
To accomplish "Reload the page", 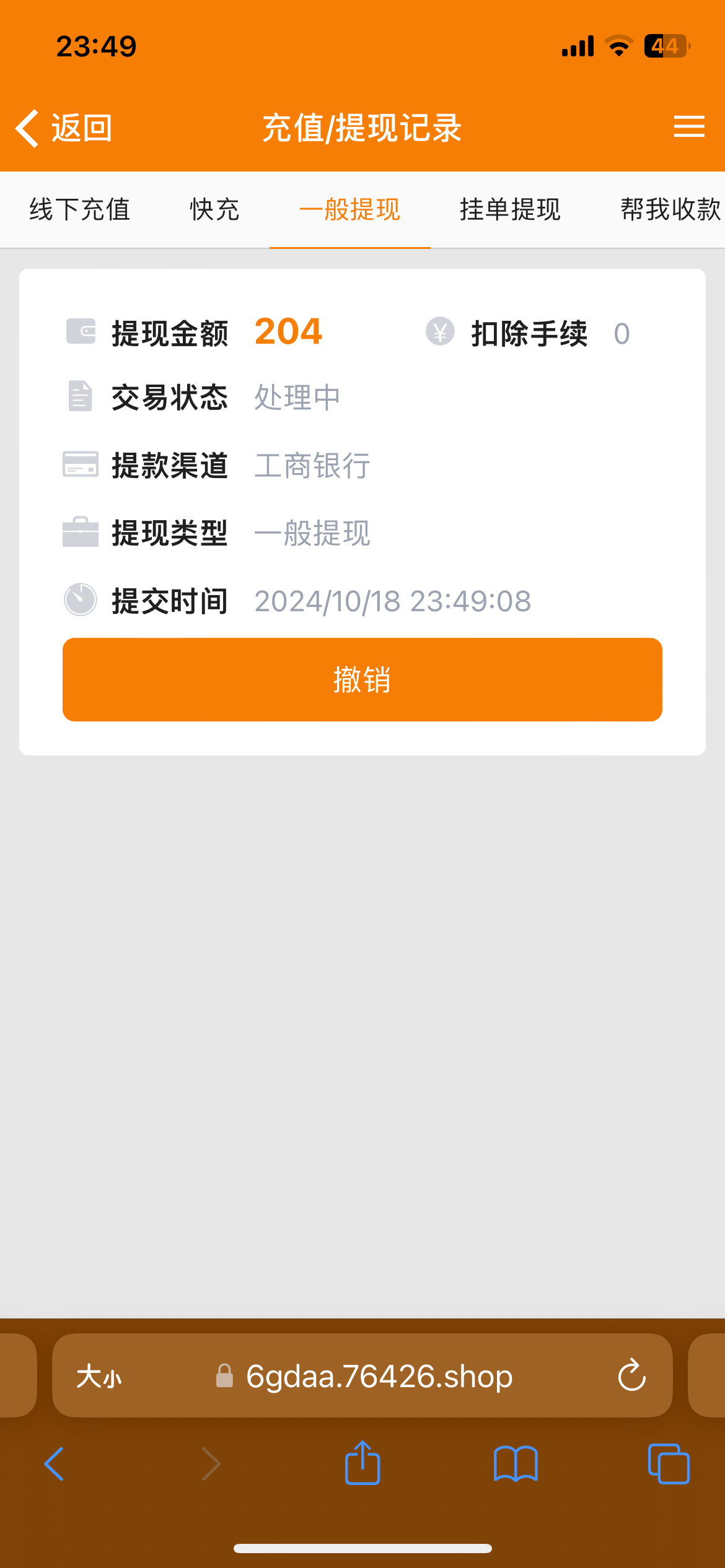I will click(x=631, y=1376).
